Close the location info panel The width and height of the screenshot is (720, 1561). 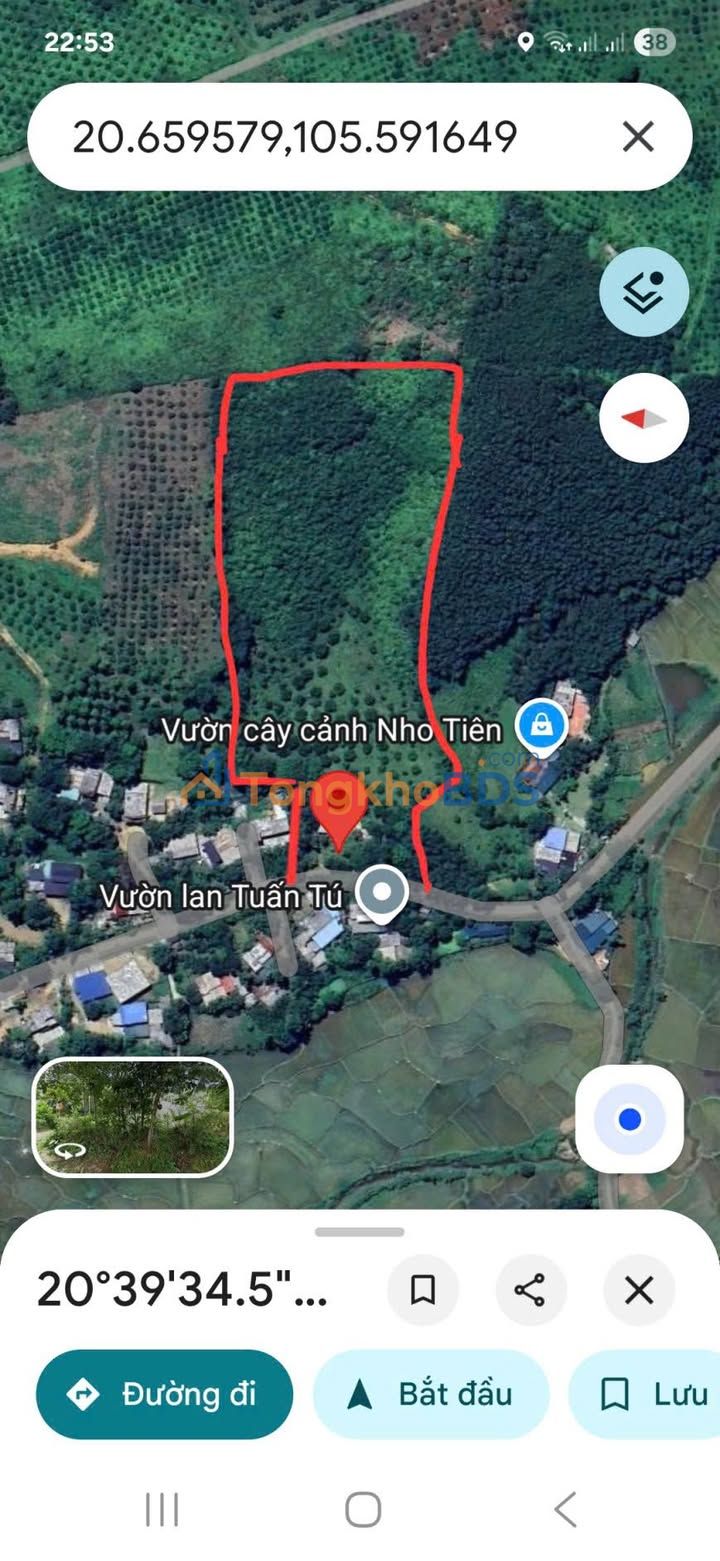click(x=639, y=1290)
